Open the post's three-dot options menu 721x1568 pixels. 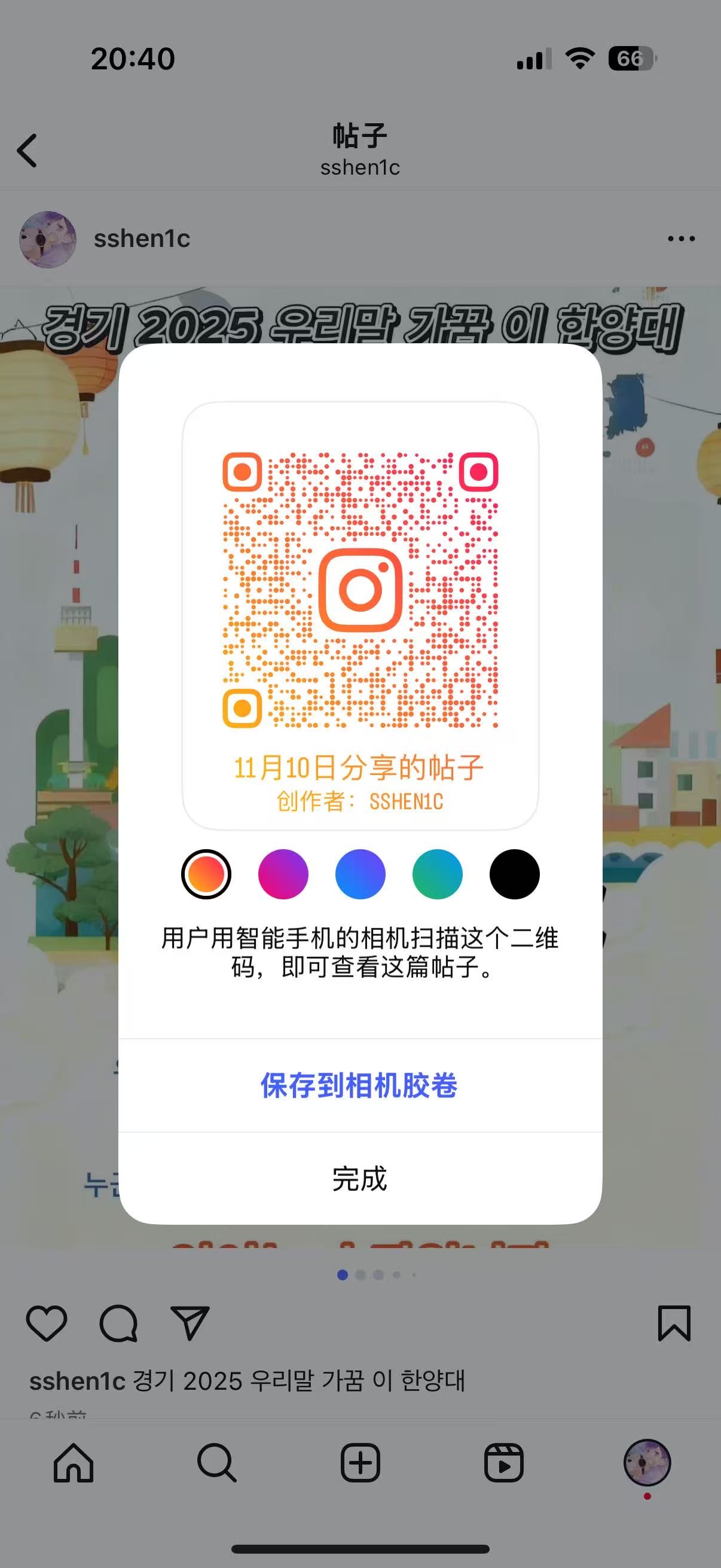tap(681, 239)
